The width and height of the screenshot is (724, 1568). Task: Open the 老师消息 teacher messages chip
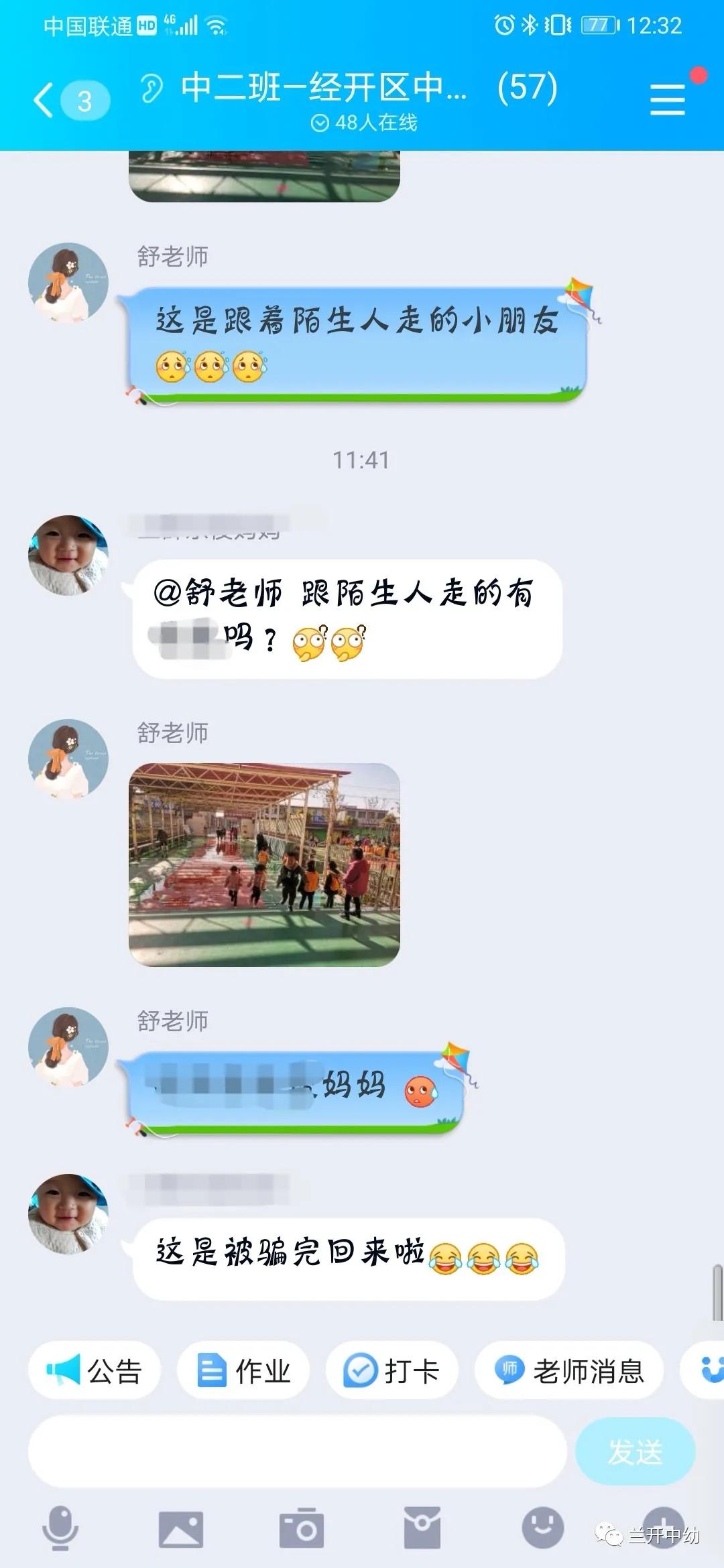[x=569, y=1371]
